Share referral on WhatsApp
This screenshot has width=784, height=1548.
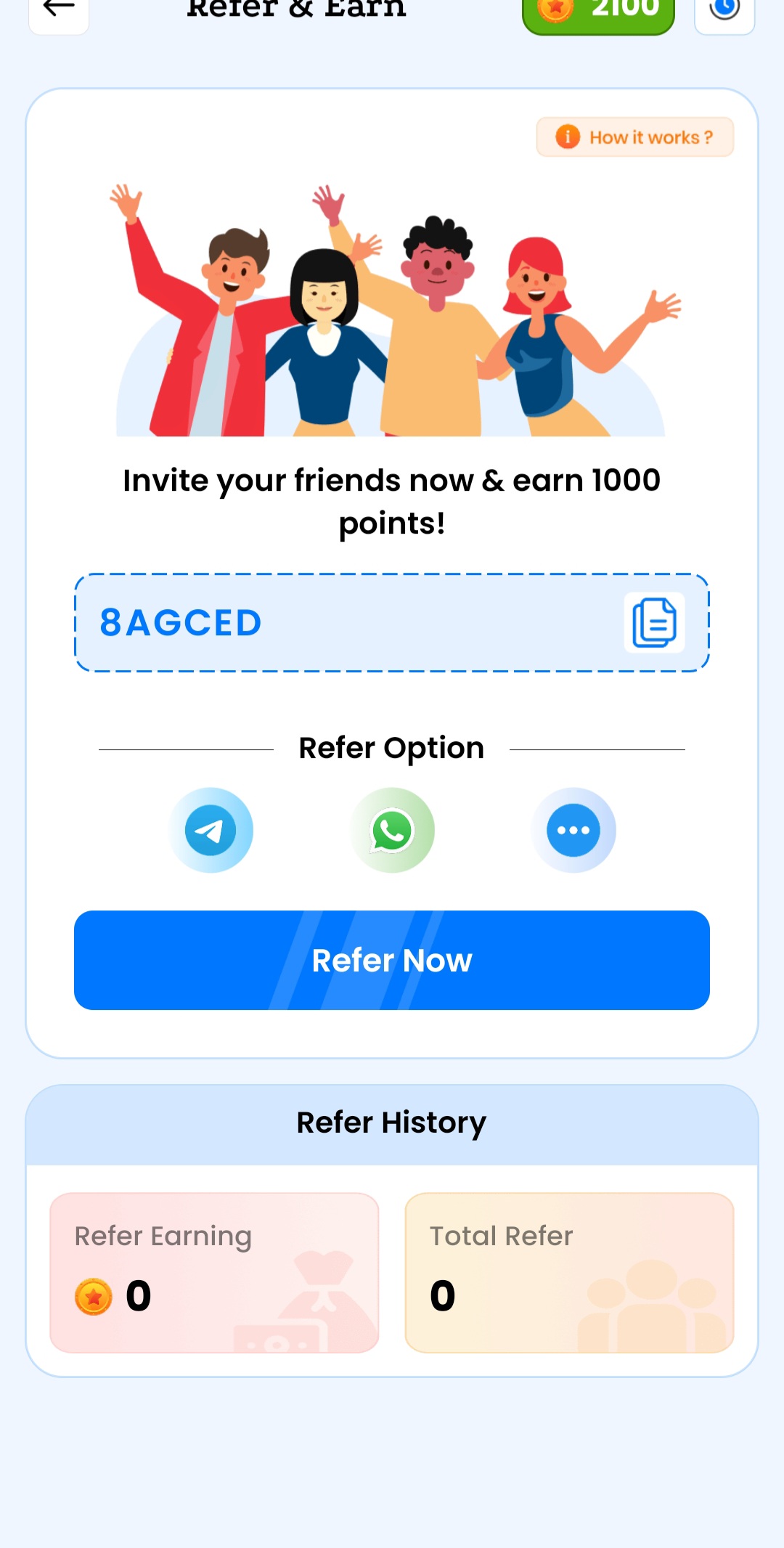tap(392, 831)
